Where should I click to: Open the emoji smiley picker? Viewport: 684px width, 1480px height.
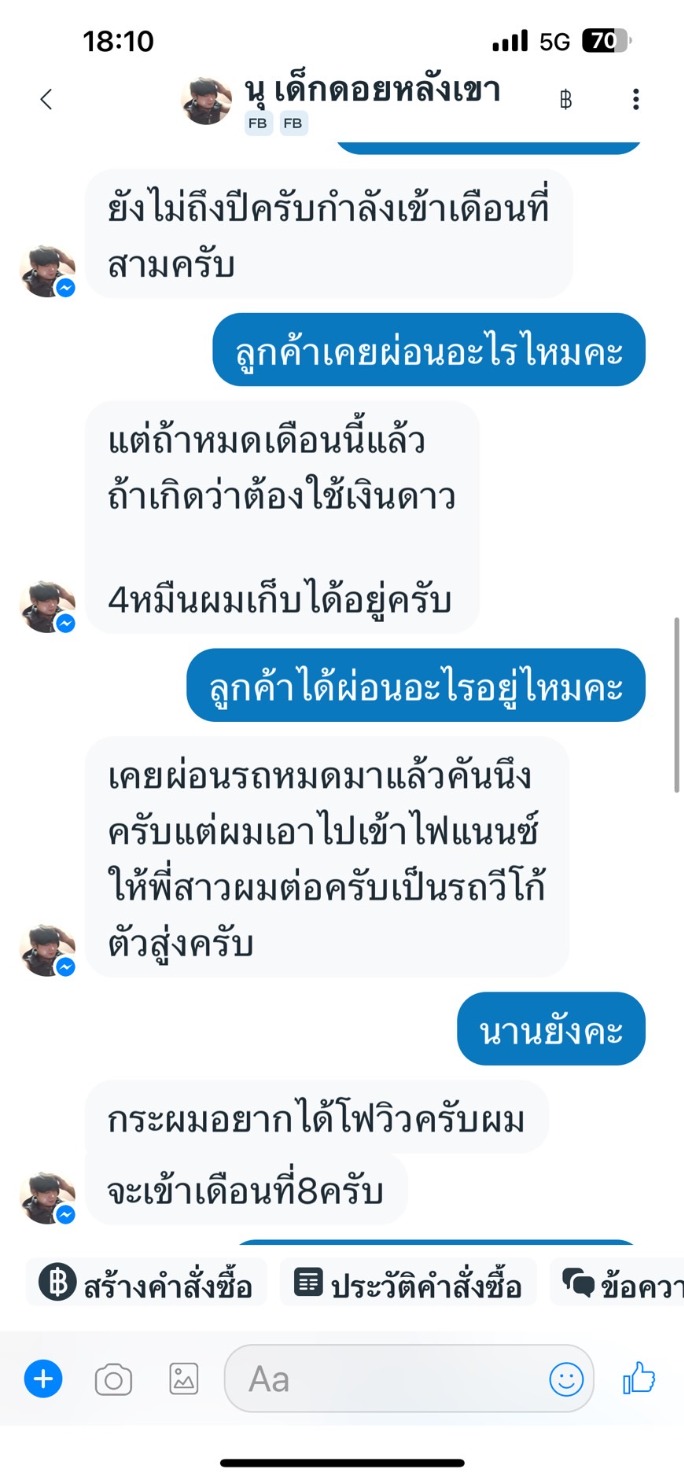point(566,1380)
